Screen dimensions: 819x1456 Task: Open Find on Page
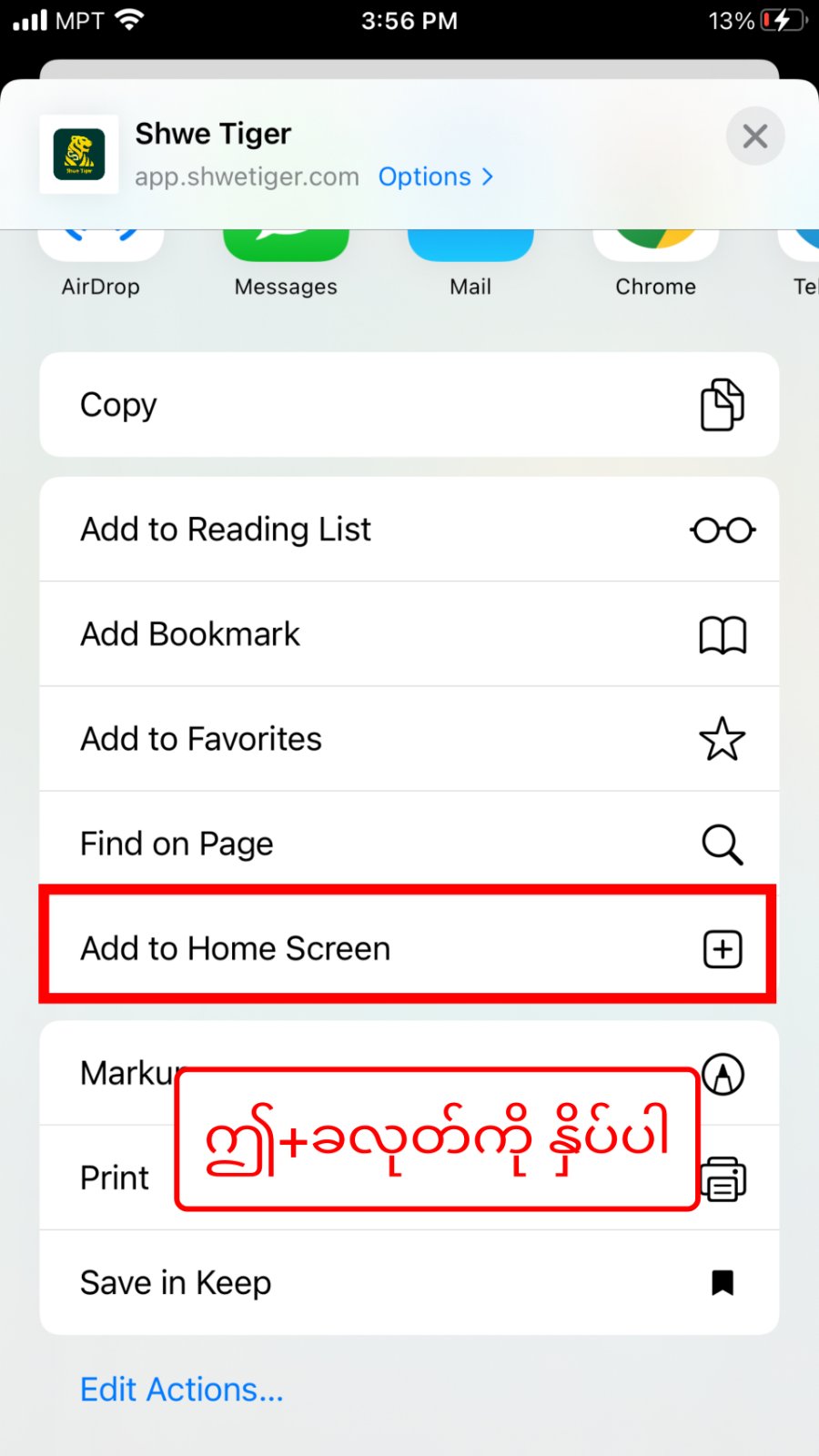(409, 844)
